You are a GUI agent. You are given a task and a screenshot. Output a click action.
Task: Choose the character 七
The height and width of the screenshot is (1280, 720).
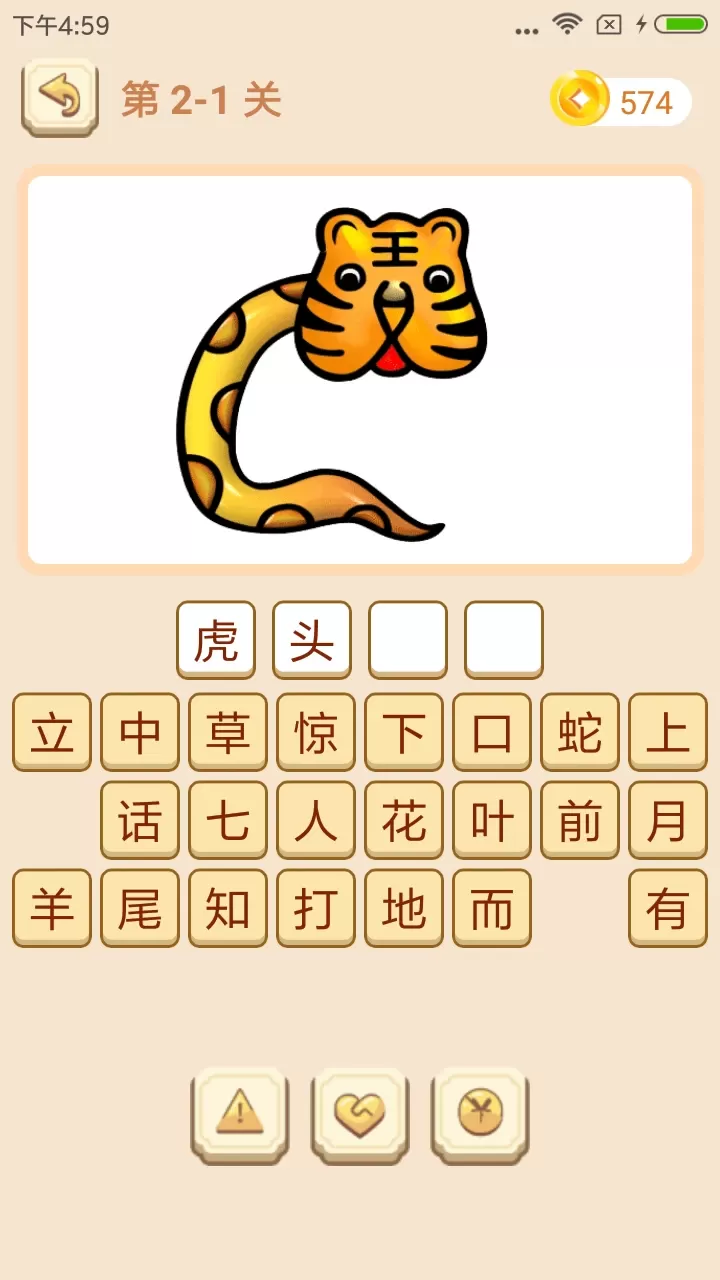tap(228, 820)
